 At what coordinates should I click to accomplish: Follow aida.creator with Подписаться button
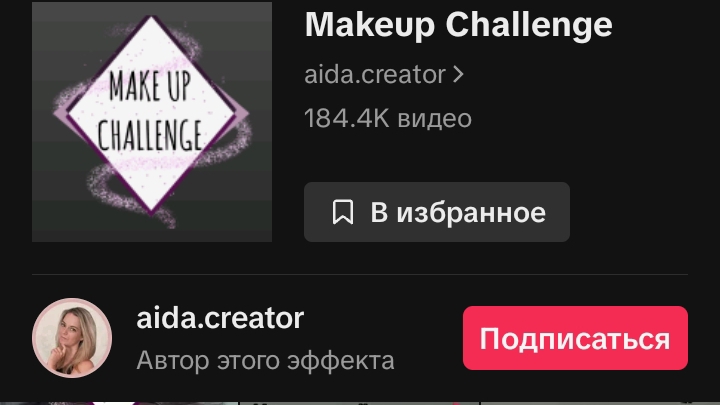575,339
